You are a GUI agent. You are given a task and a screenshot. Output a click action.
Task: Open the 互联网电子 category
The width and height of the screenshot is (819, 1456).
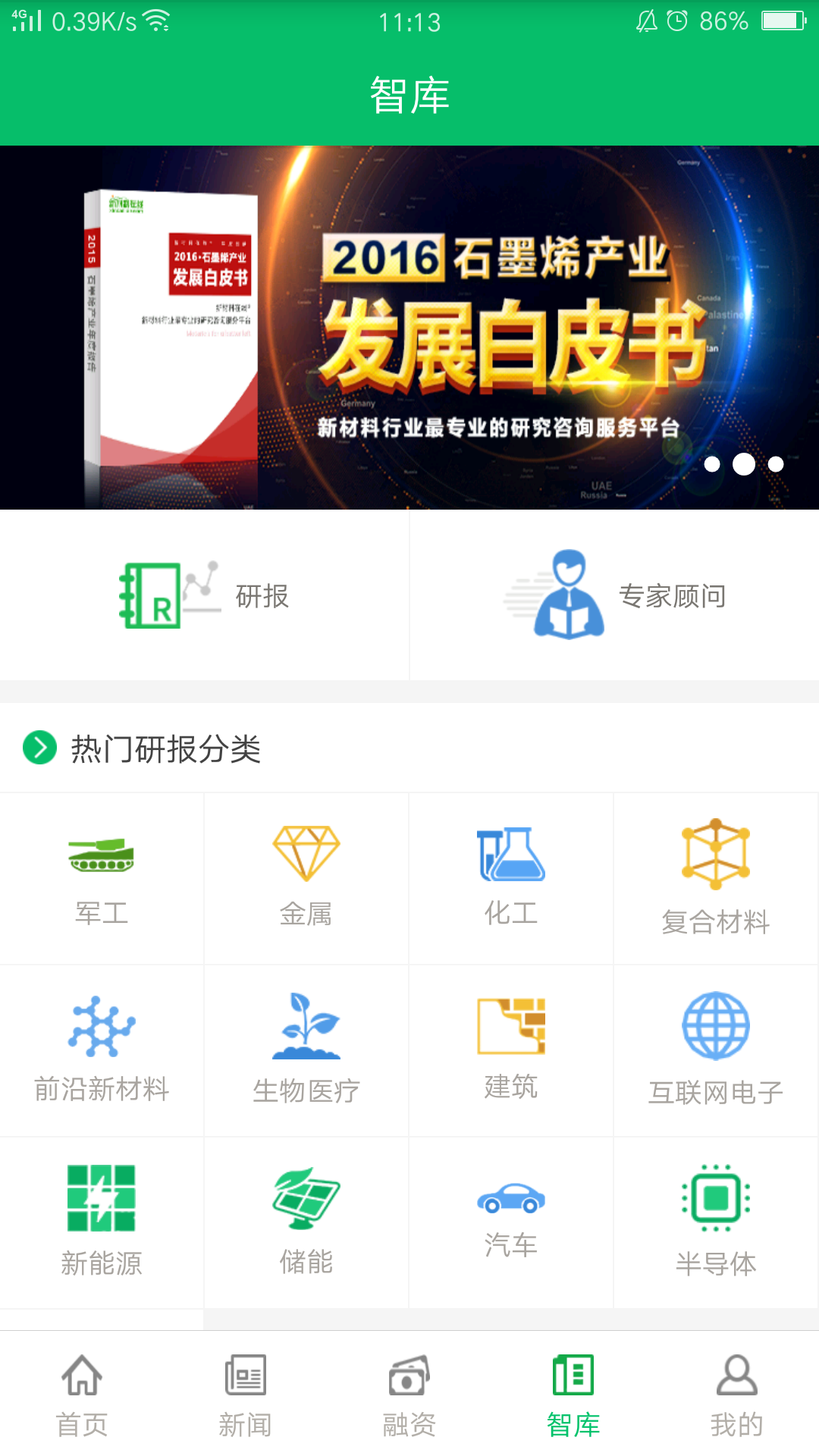pyautogui.click(x=716, y=1051)
